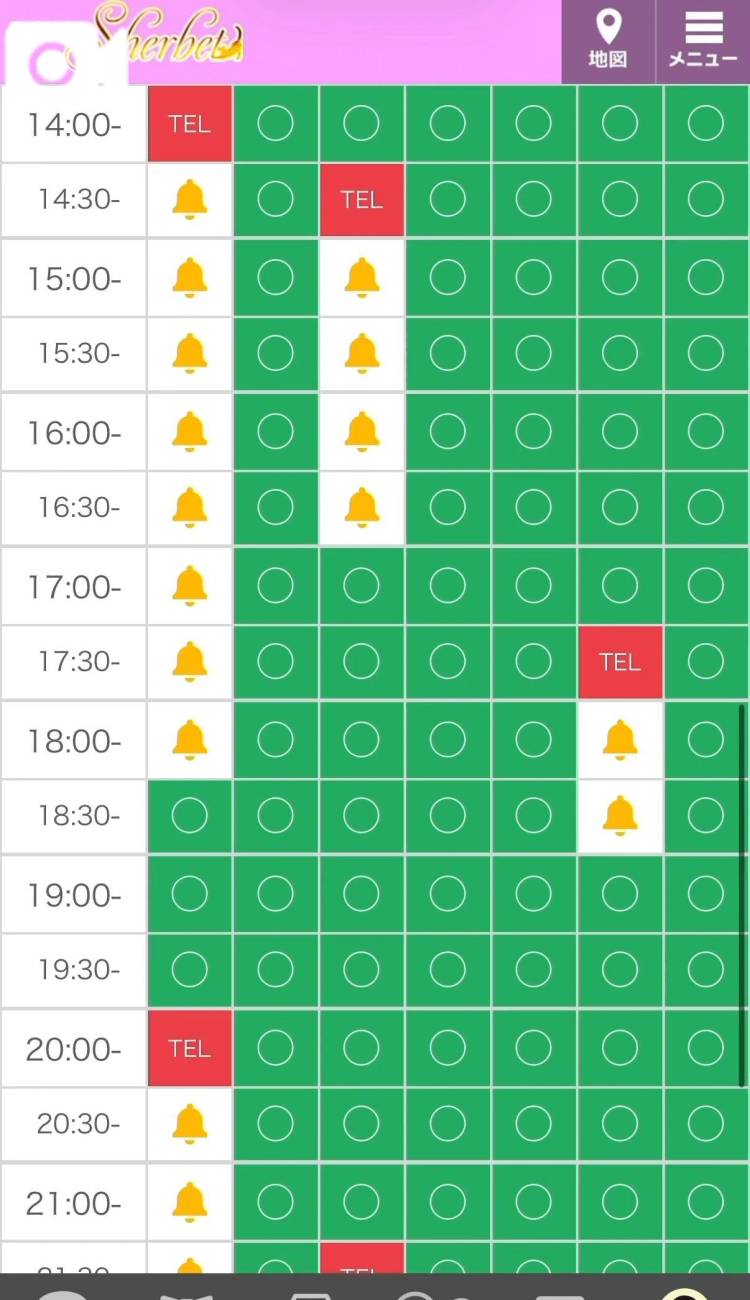
Task: Toggle the 18:30 bell in the sixth column
Action: [x=620, y=815]
